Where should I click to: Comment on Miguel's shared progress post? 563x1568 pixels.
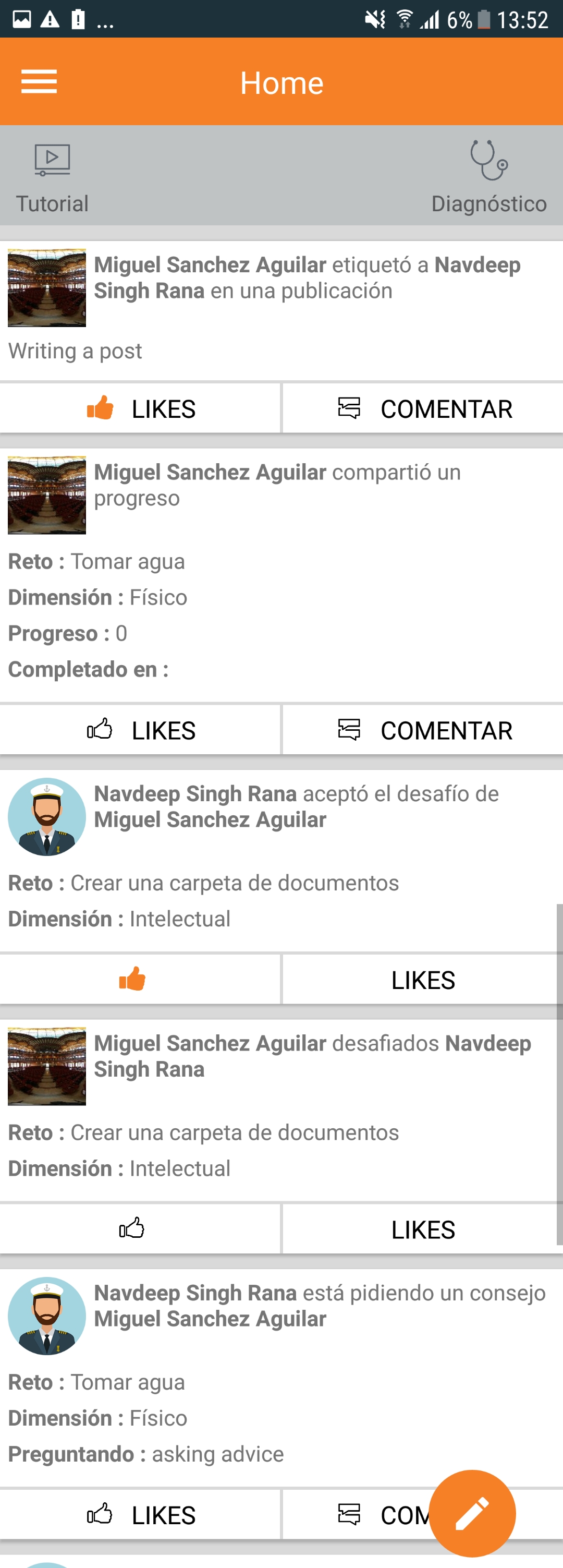click(x=423, y=730)
